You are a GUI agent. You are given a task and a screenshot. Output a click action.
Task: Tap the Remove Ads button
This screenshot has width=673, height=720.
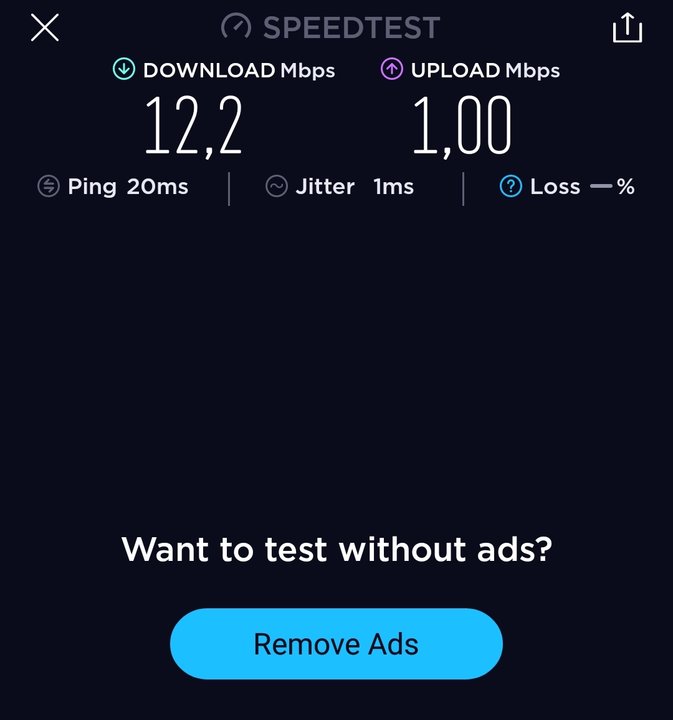click(x=336, y=644)
